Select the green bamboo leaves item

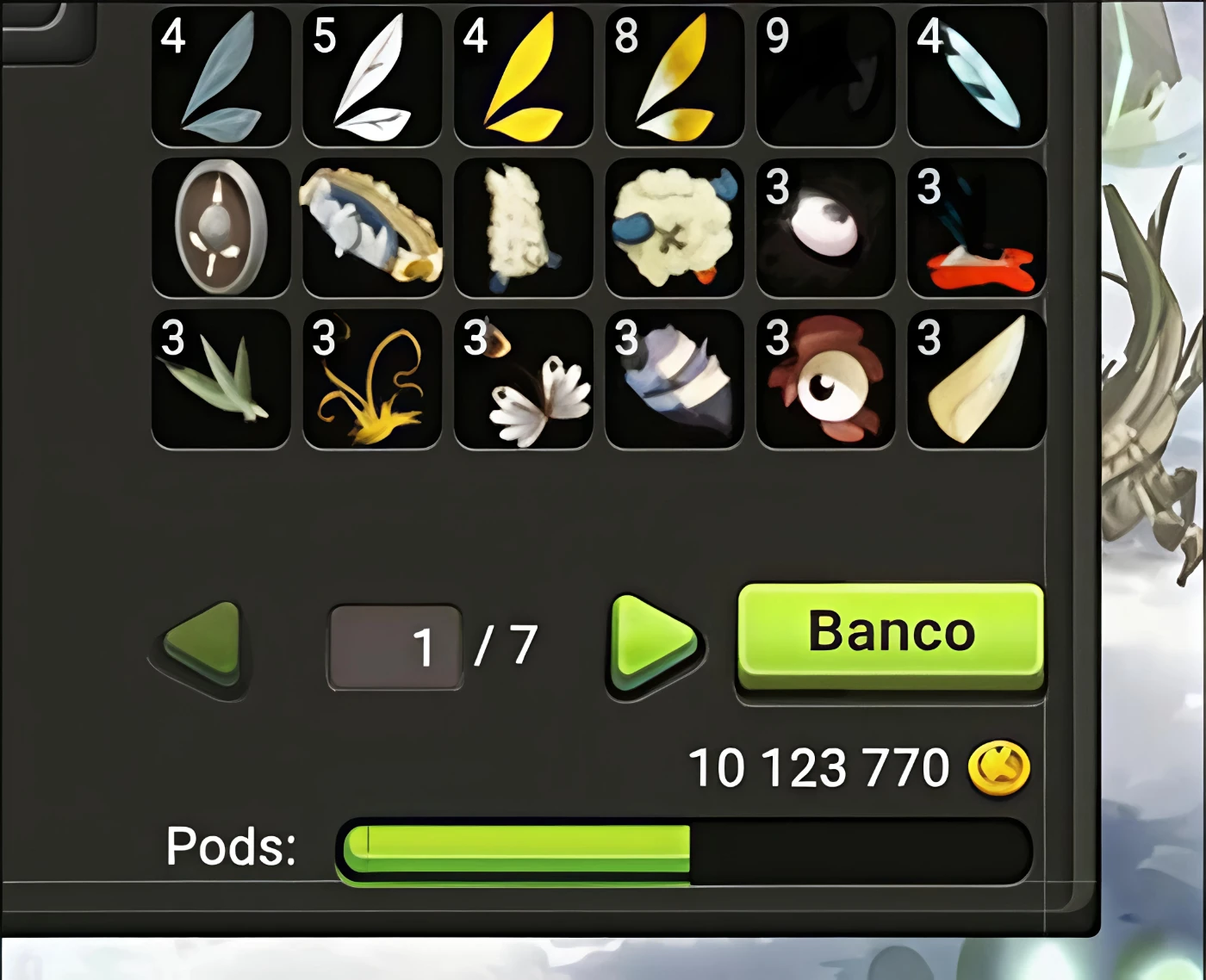click(221, 379)
